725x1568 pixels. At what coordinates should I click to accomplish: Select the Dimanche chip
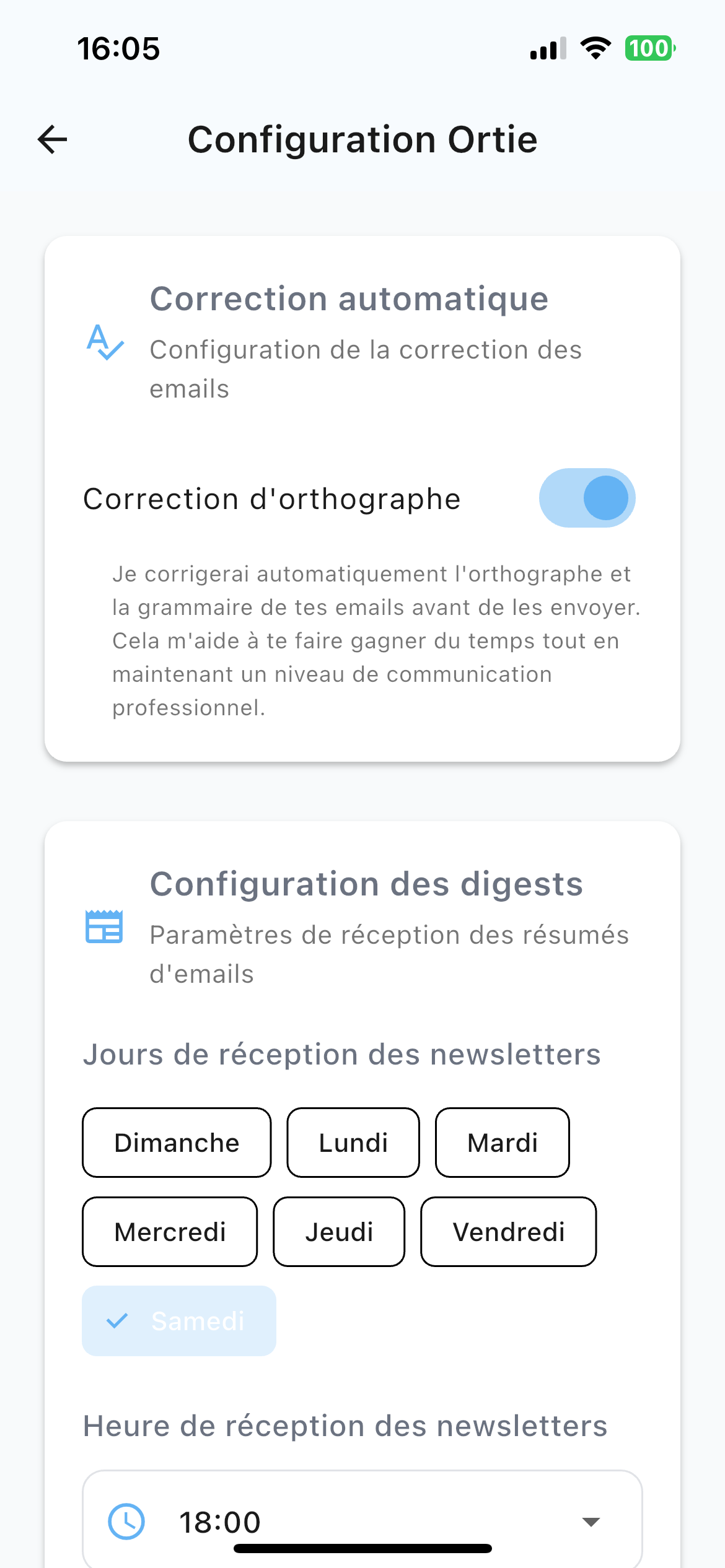pos(177,1143)
